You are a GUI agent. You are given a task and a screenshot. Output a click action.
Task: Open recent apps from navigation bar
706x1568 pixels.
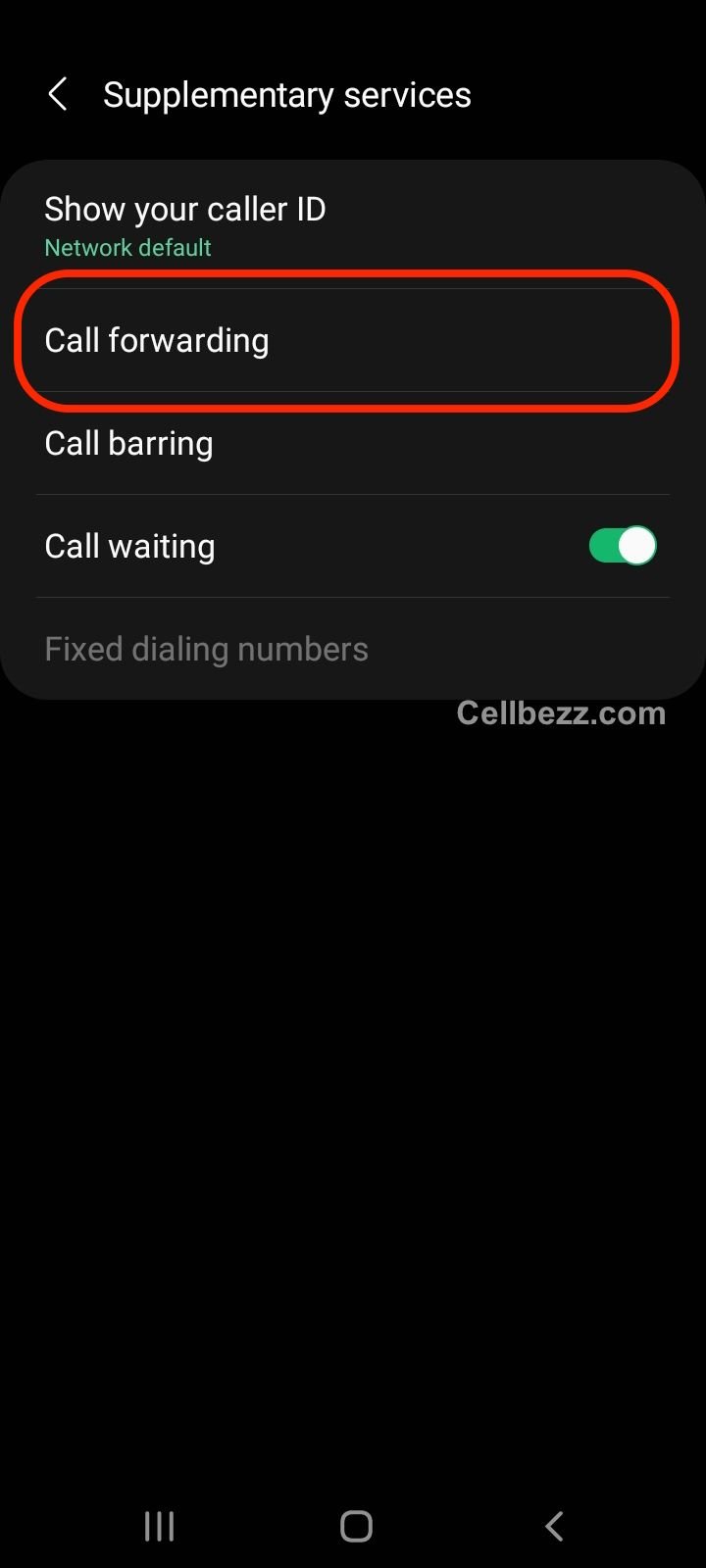coord(159,1526)
